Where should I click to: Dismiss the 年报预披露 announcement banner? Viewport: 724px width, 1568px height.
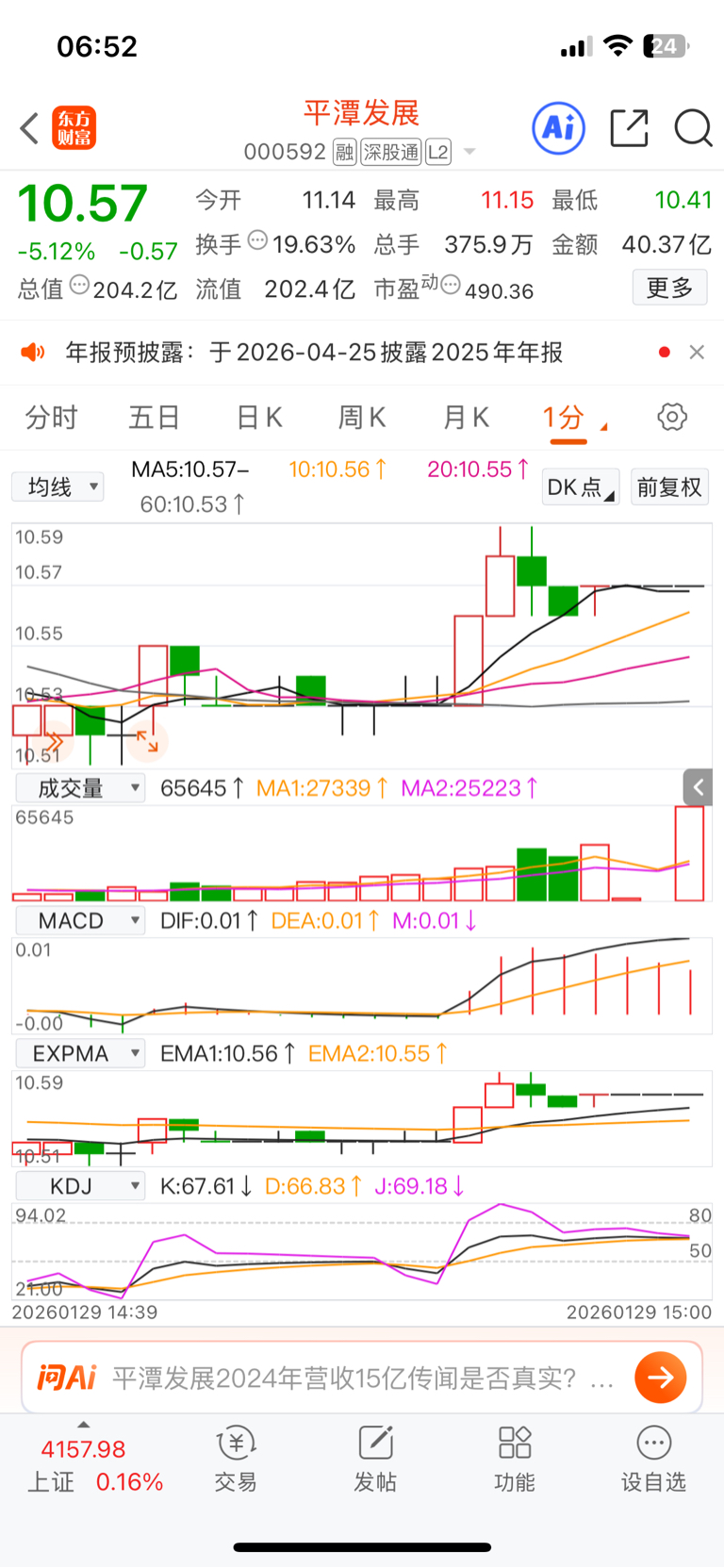[697, 352]
